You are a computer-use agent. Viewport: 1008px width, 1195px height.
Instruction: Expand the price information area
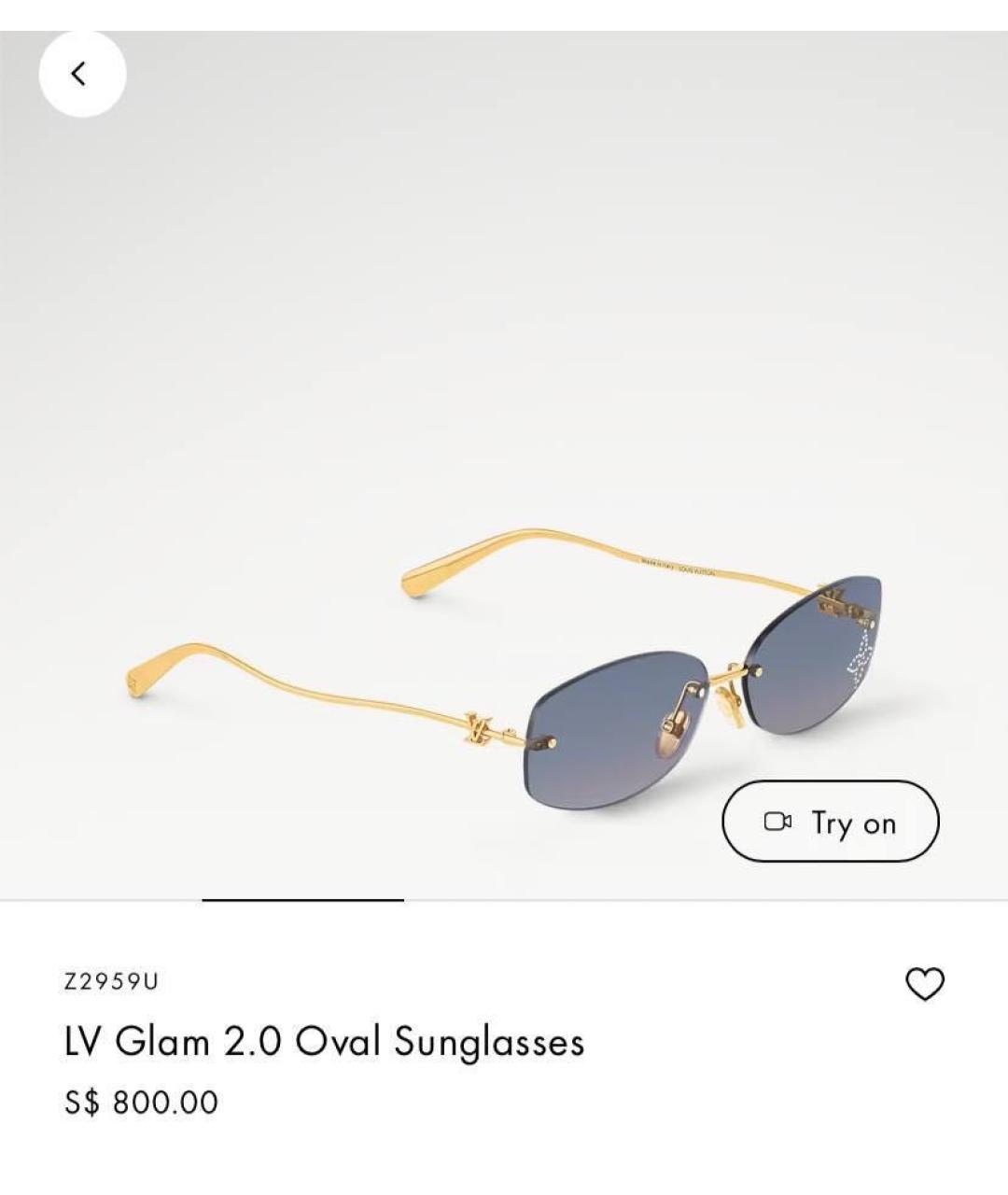point(140,1102)
